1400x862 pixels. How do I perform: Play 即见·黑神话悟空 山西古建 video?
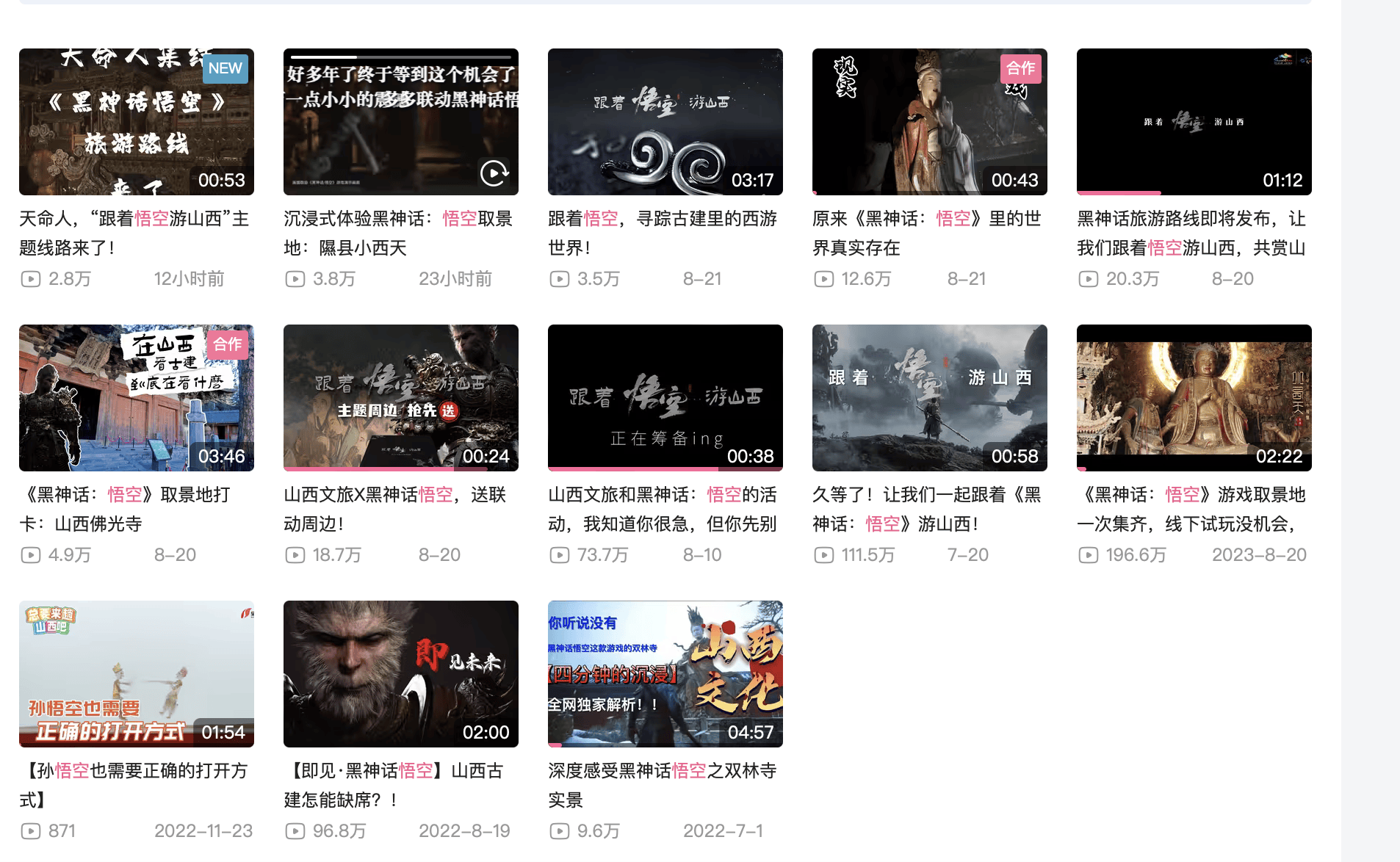click(x=400, y=674)
